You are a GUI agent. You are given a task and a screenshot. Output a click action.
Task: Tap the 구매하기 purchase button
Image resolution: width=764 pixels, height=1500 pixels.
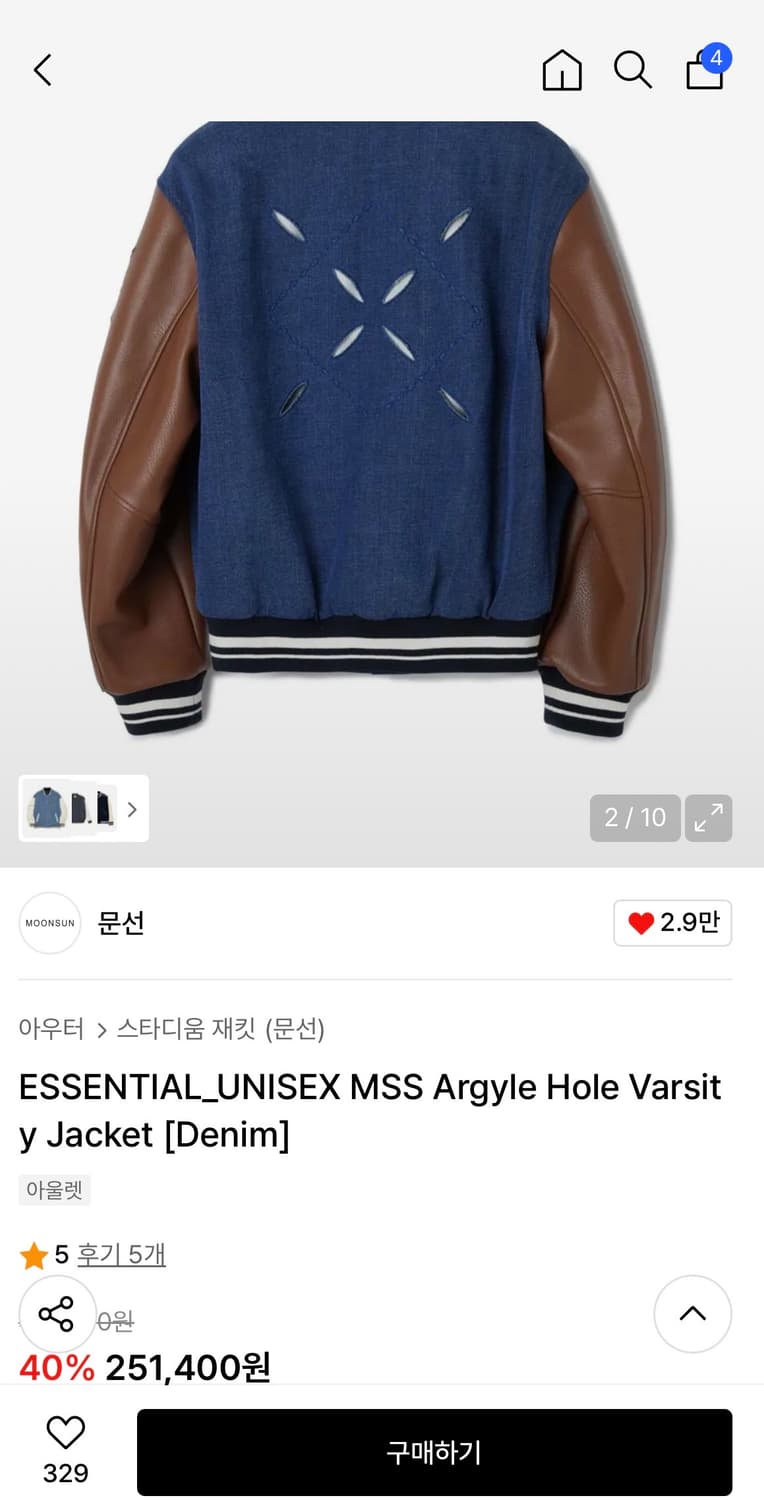(x=434, y=1451)
